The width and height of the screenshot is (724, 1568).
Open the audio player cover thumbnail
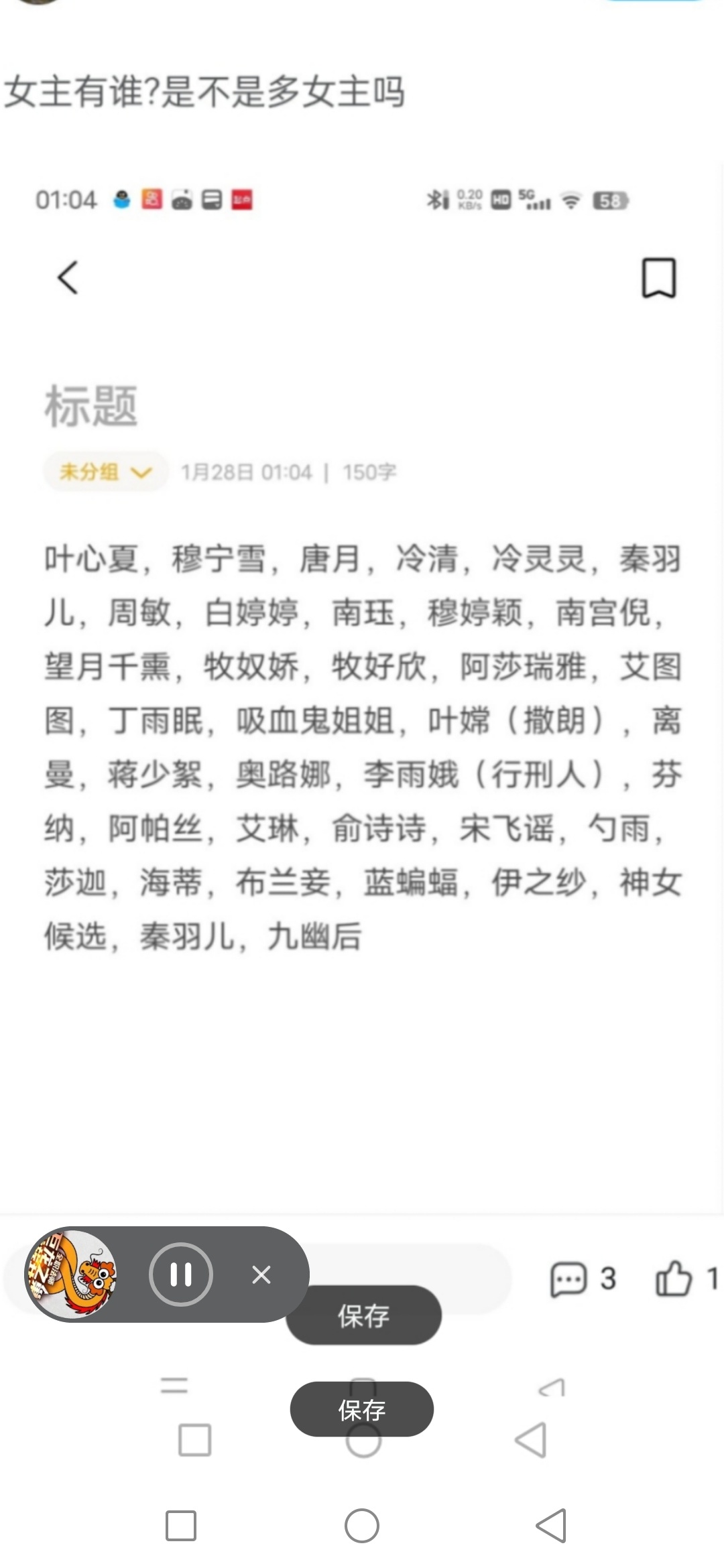(71, 1274)
